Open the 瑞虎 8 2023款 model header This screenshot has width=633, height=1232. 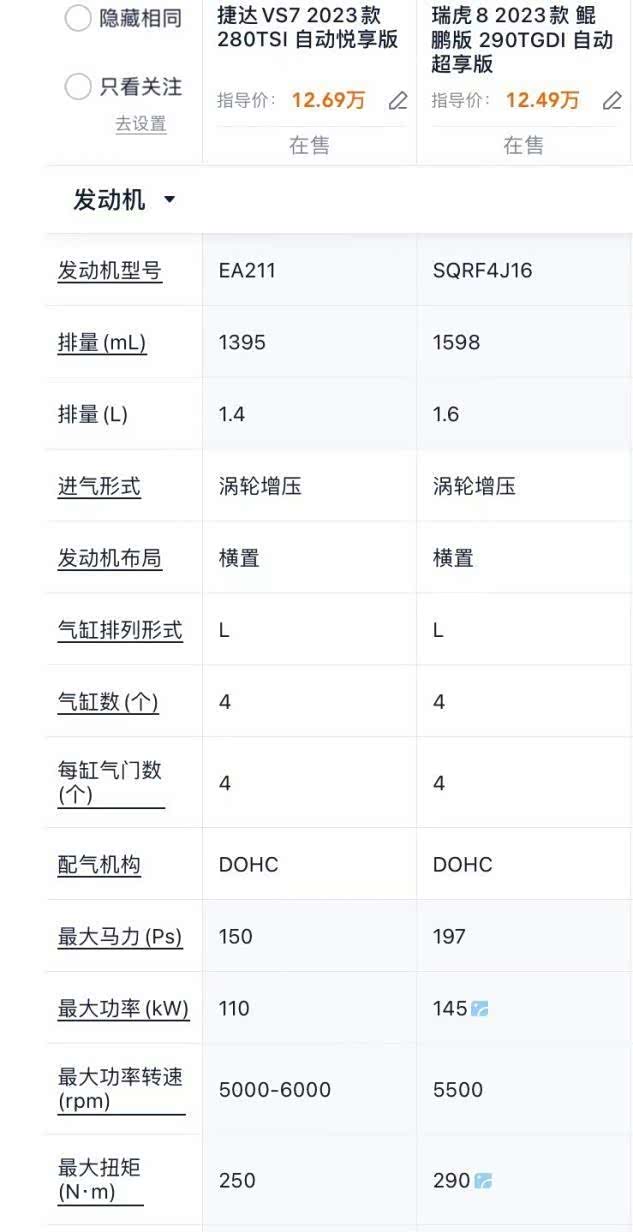[x=522, y=40]
